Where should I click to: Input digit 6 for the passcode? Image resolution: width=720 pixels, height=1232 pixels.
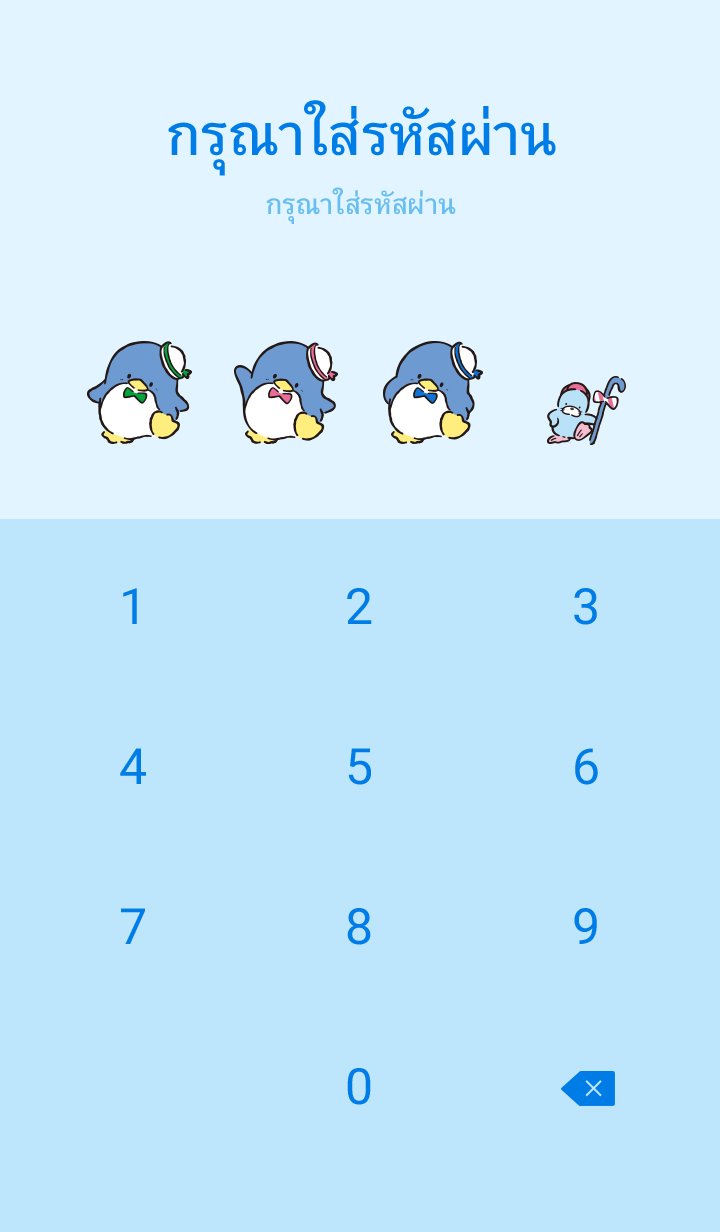pos(586,767)
